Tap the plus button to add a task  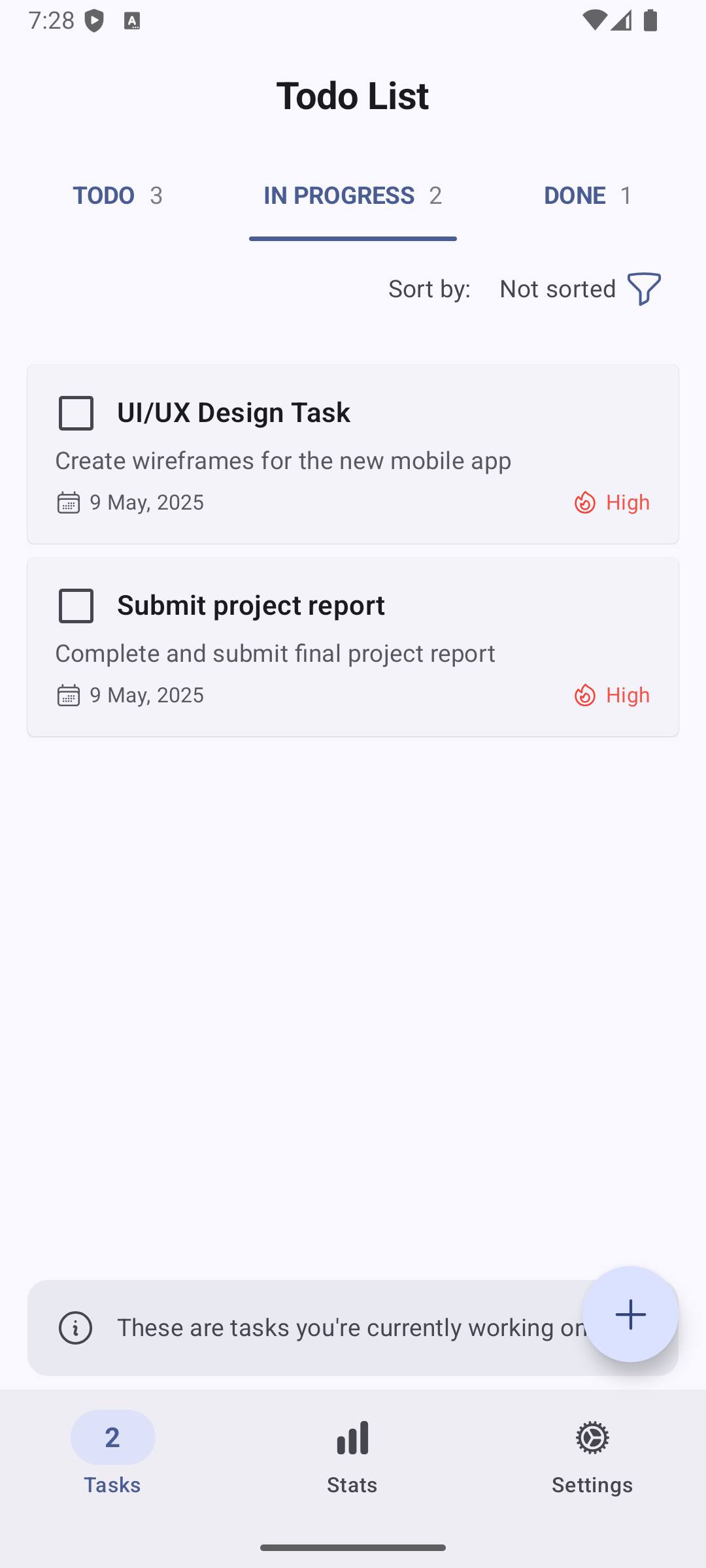pyautogui.click(x=630, y=1315)
